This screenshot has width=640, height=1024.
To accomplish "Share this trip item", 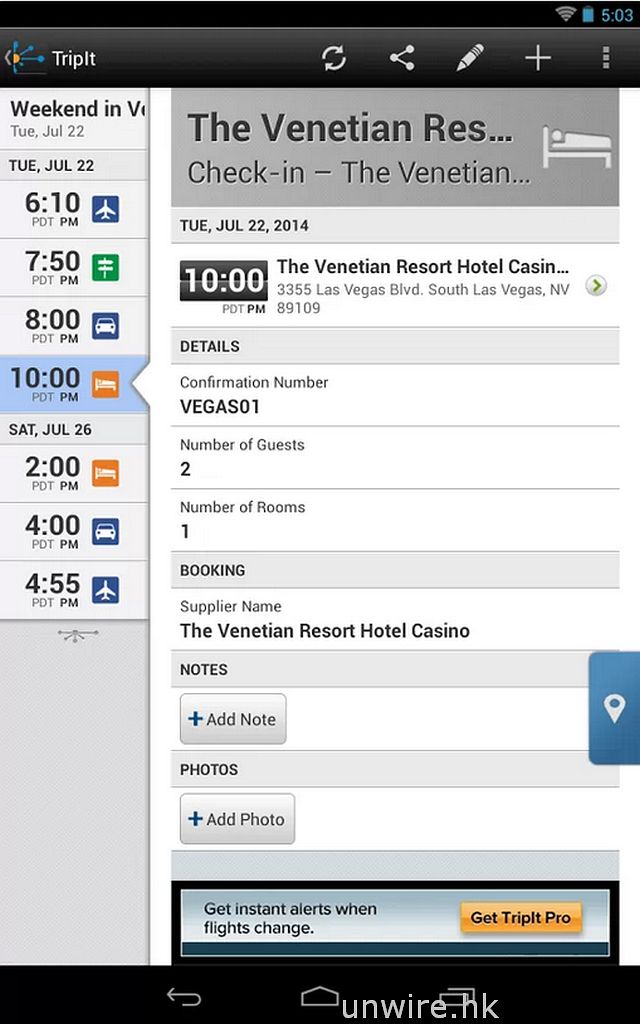I will 402,58.
